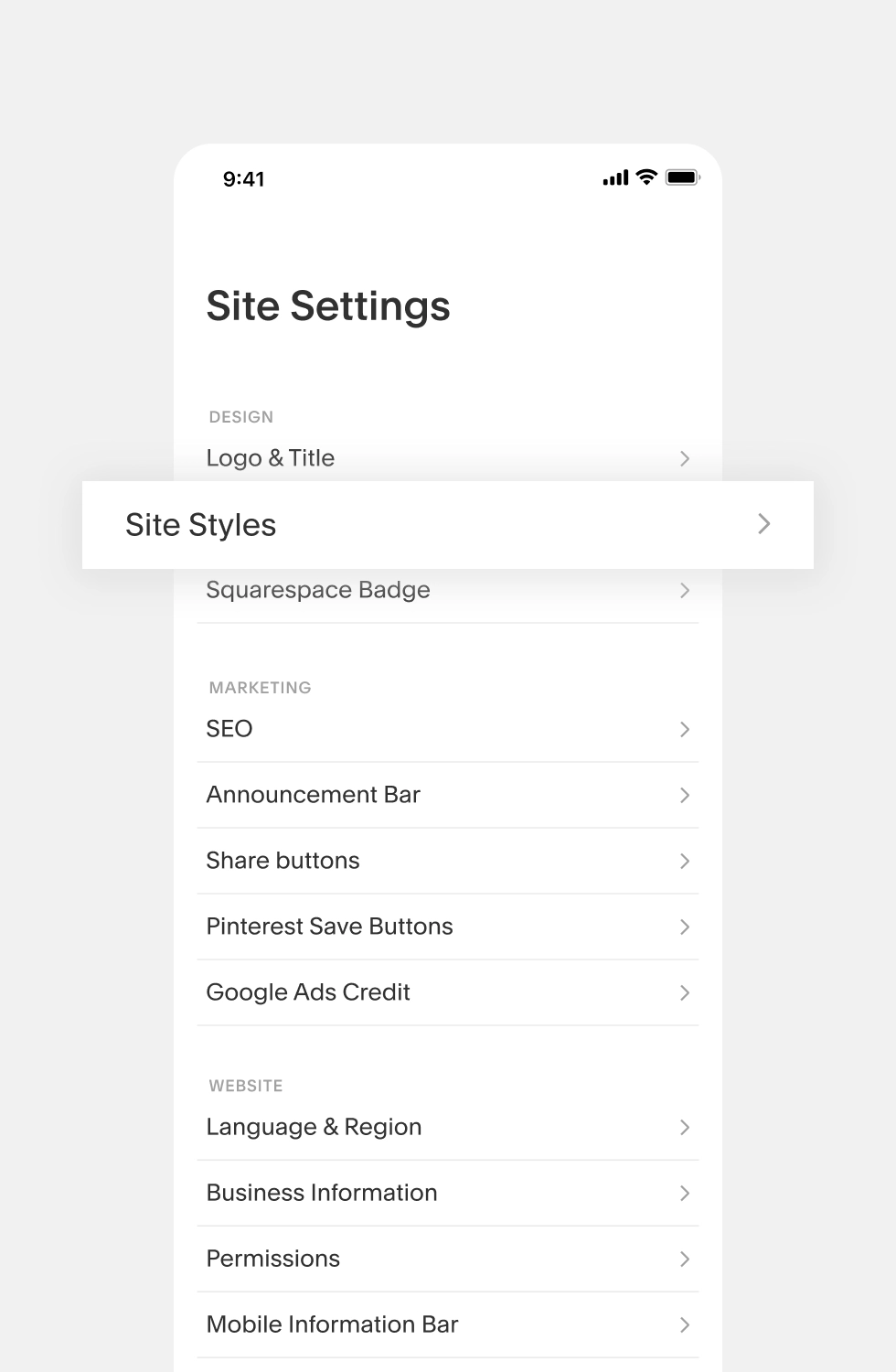Open Logo & Title settings
This screenshot has height=1372, width=896.
[x=448, y=458]
